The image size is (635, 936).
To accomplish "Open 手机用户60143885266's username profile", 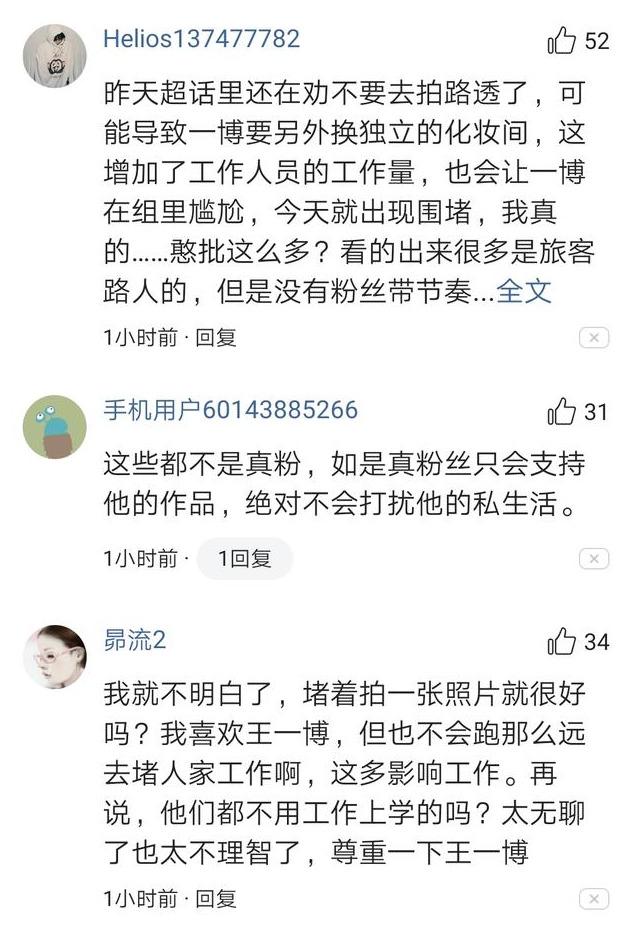I will [x=230, y=411].
